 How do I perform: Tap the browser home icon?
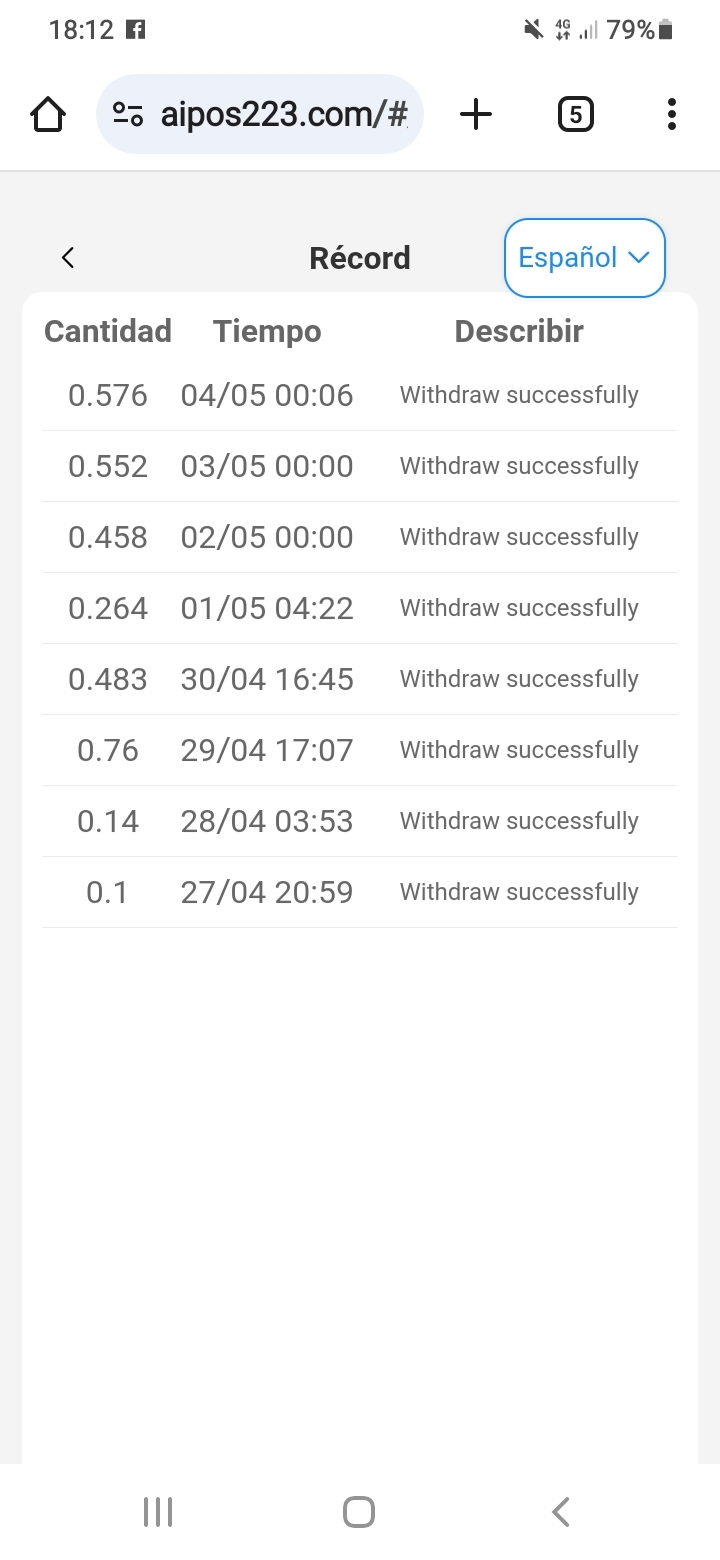(48, 115)
